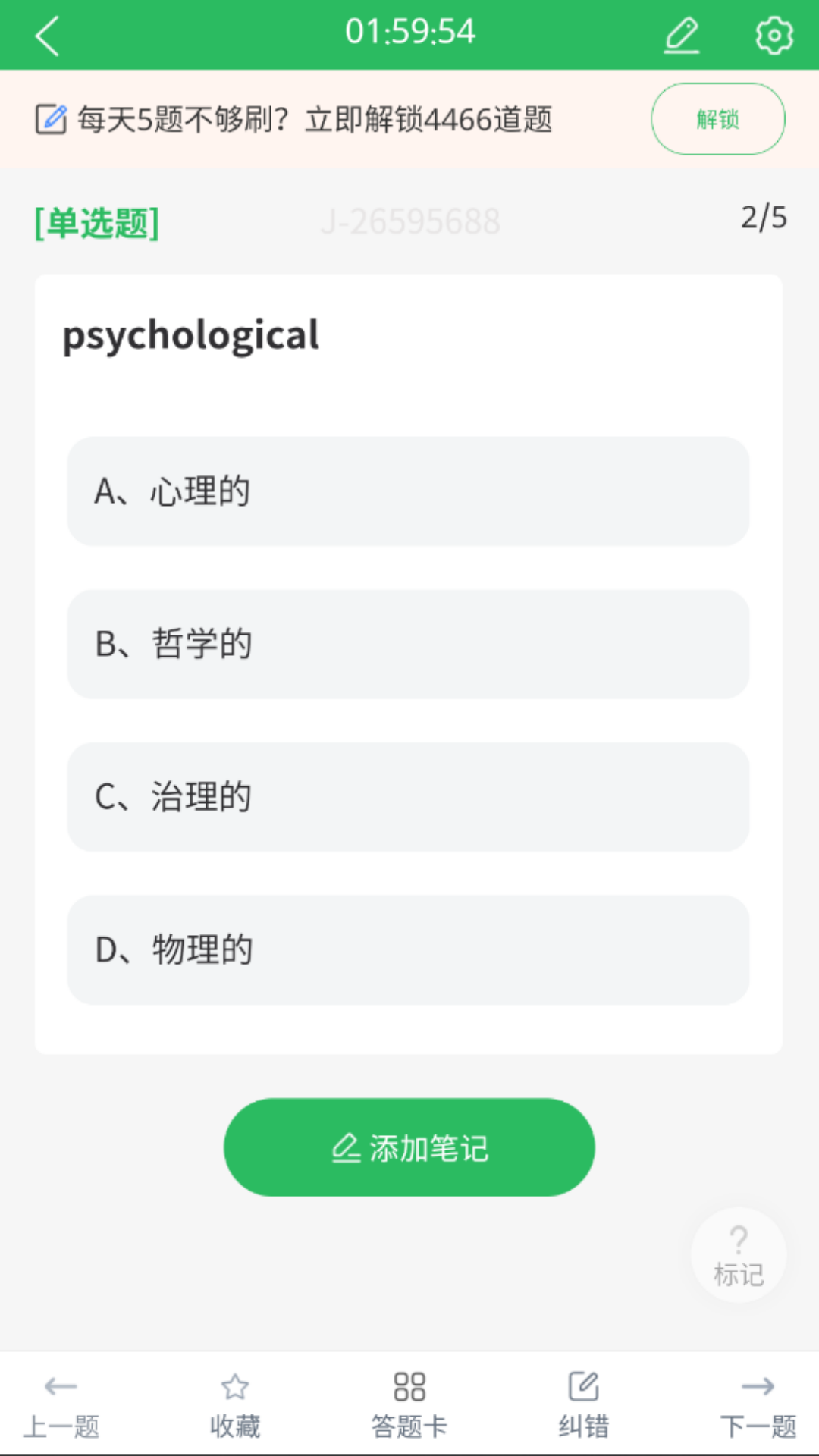Open the pencil edit tool

681,36
